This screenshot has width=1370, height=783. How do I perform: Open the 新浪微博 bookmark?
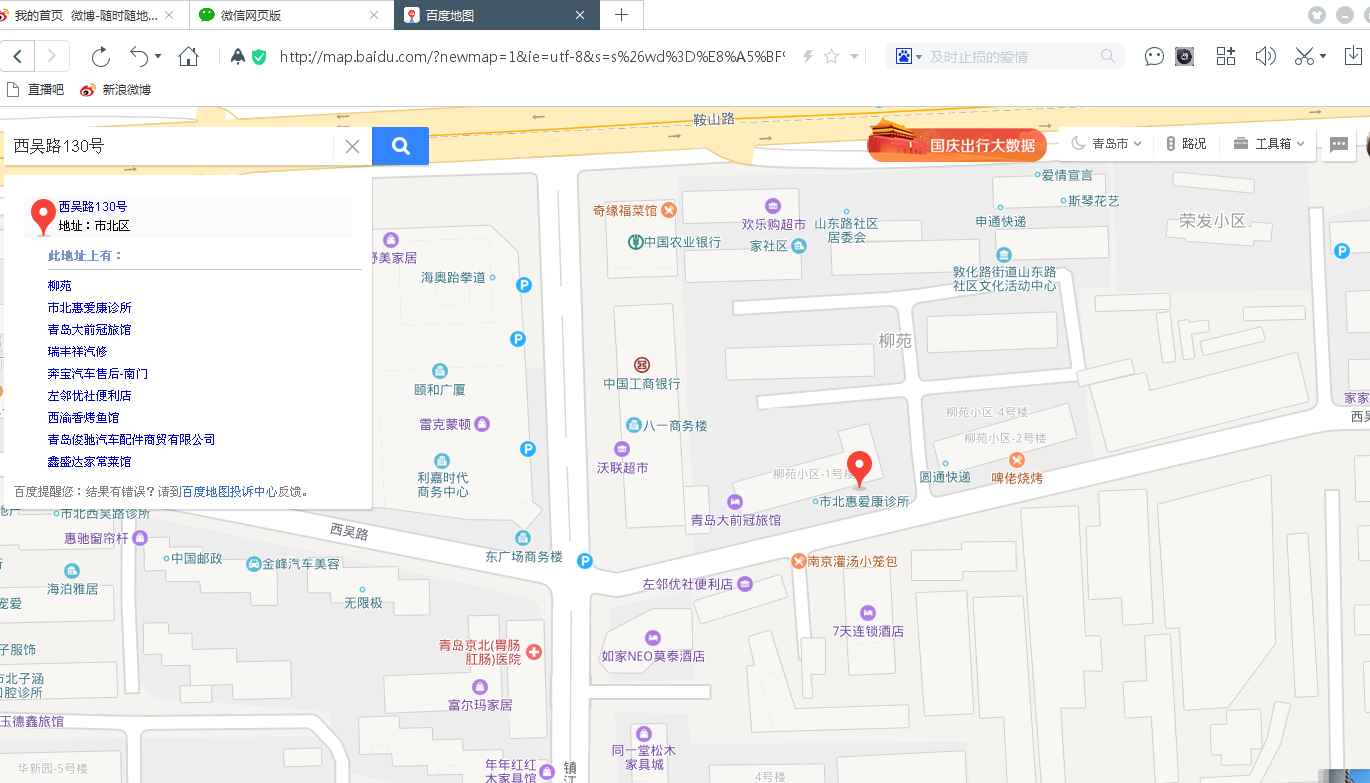coord(116,90)
